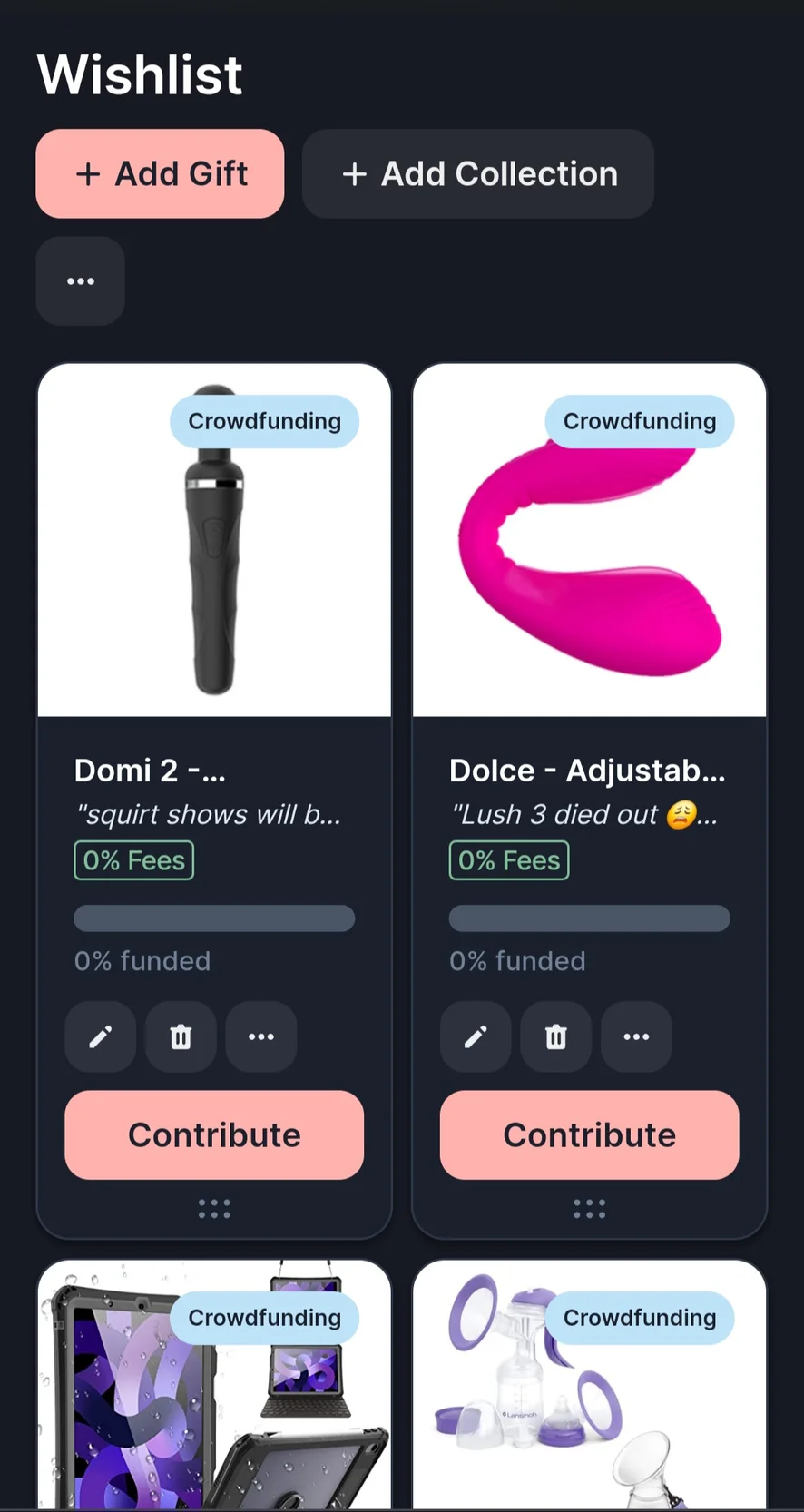The image size is (804, 1512).
Task: Delete the Domi 2 gift from wishlist
Action: click(181, 1036)
